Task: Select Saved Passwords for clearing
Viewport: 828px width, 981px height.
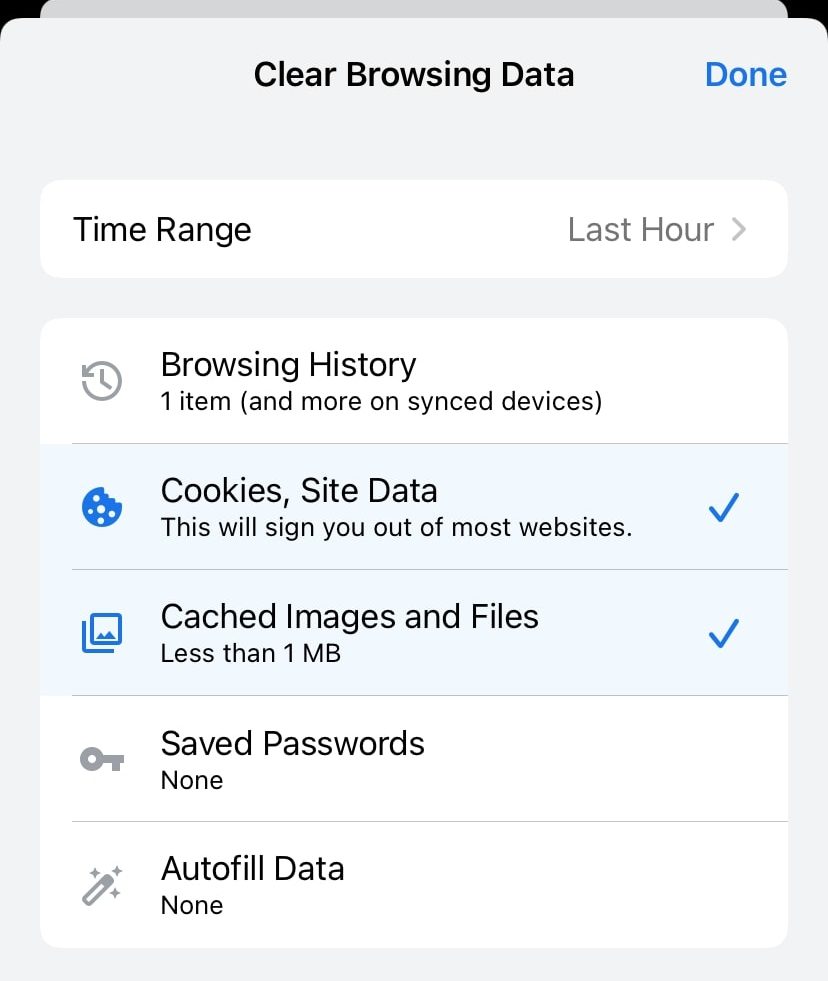Action: 414,759
